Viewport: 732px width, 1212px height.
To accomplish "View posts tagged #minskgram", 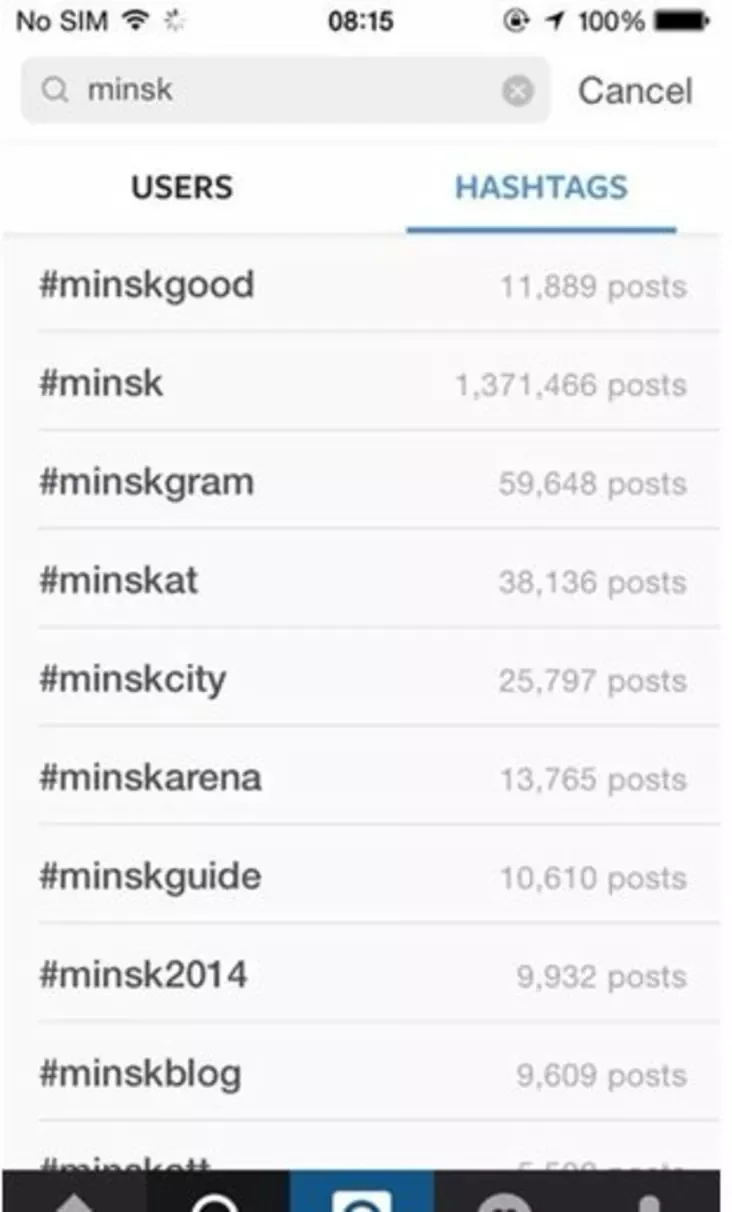I will (x=366, y=482).
